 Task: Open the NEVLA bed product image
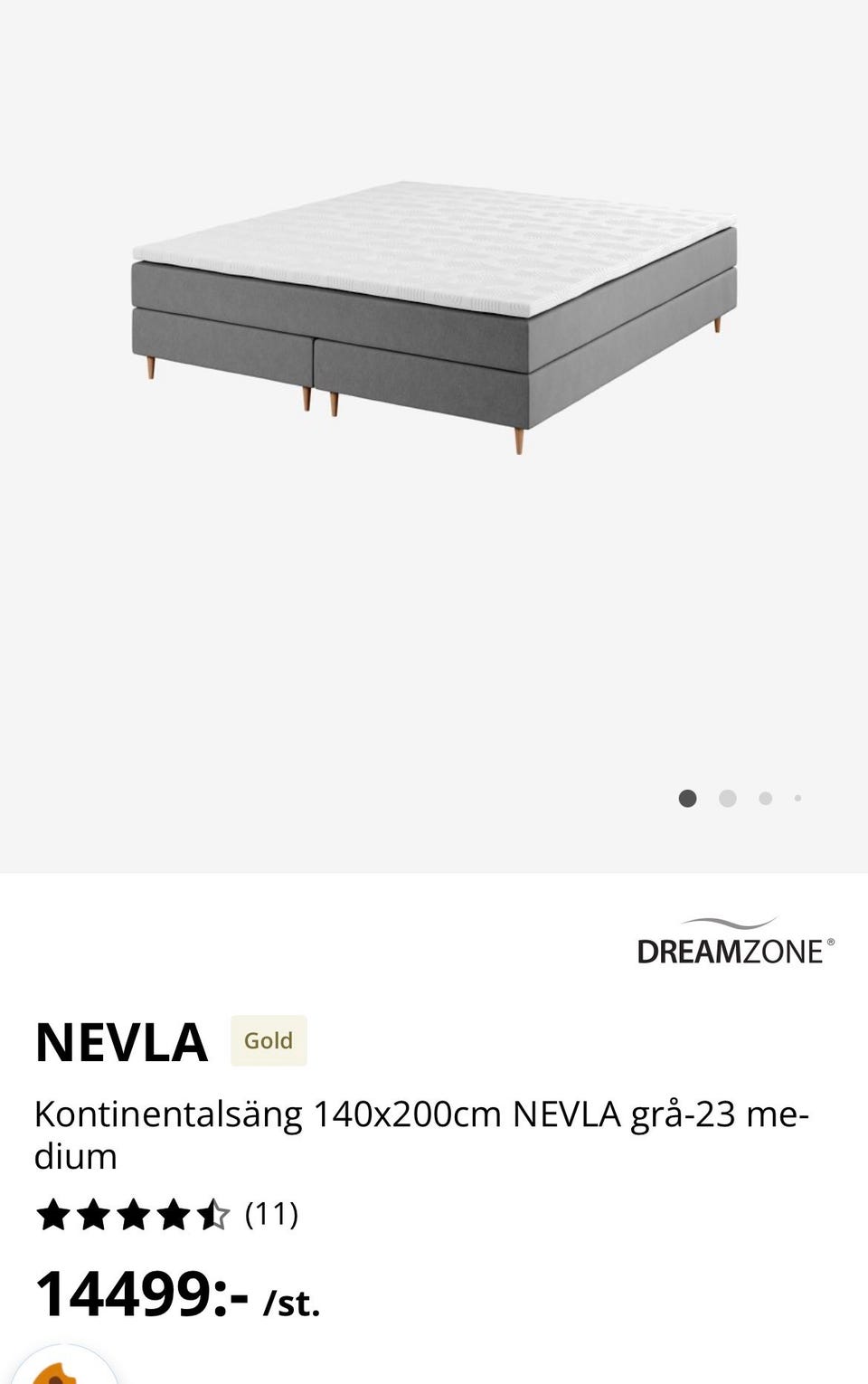point(434,317)
